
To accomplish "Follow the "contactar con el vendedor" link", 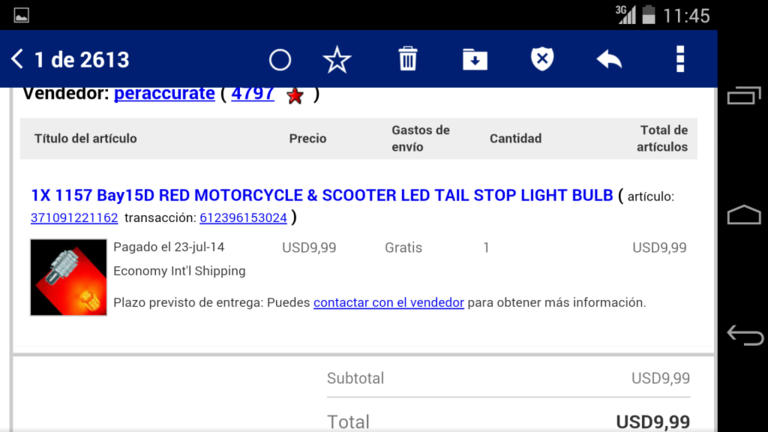I will pos(388,302).
